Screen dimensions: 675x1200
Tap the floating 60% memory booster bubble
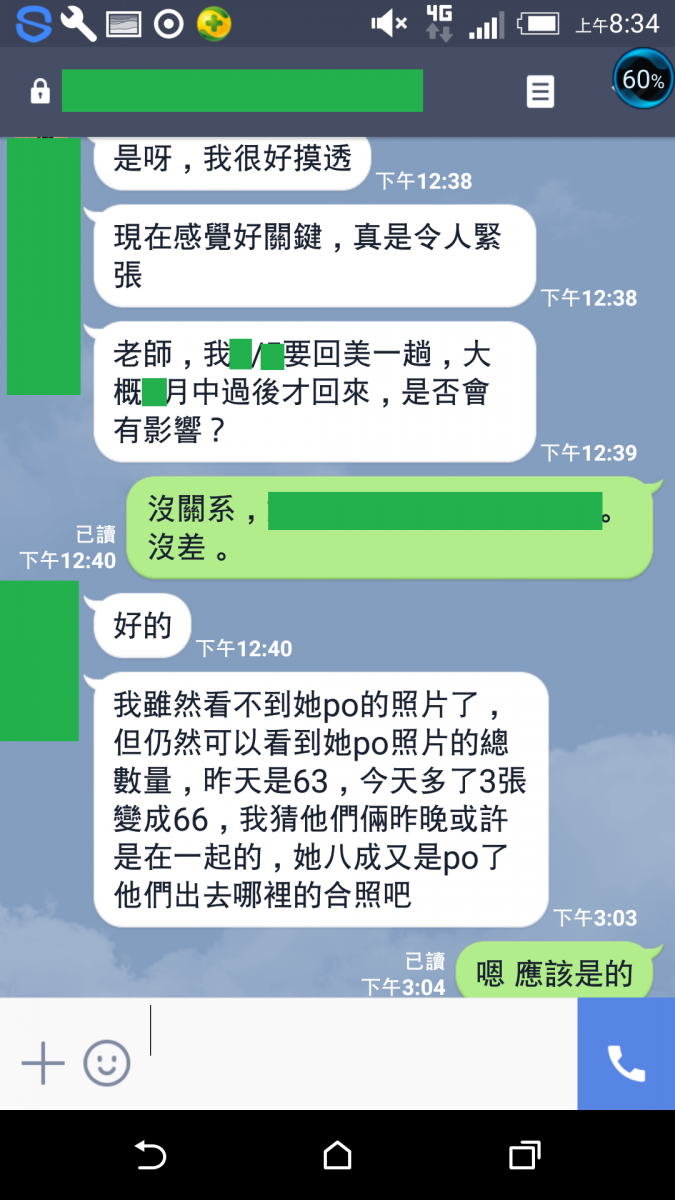[643, 79]
